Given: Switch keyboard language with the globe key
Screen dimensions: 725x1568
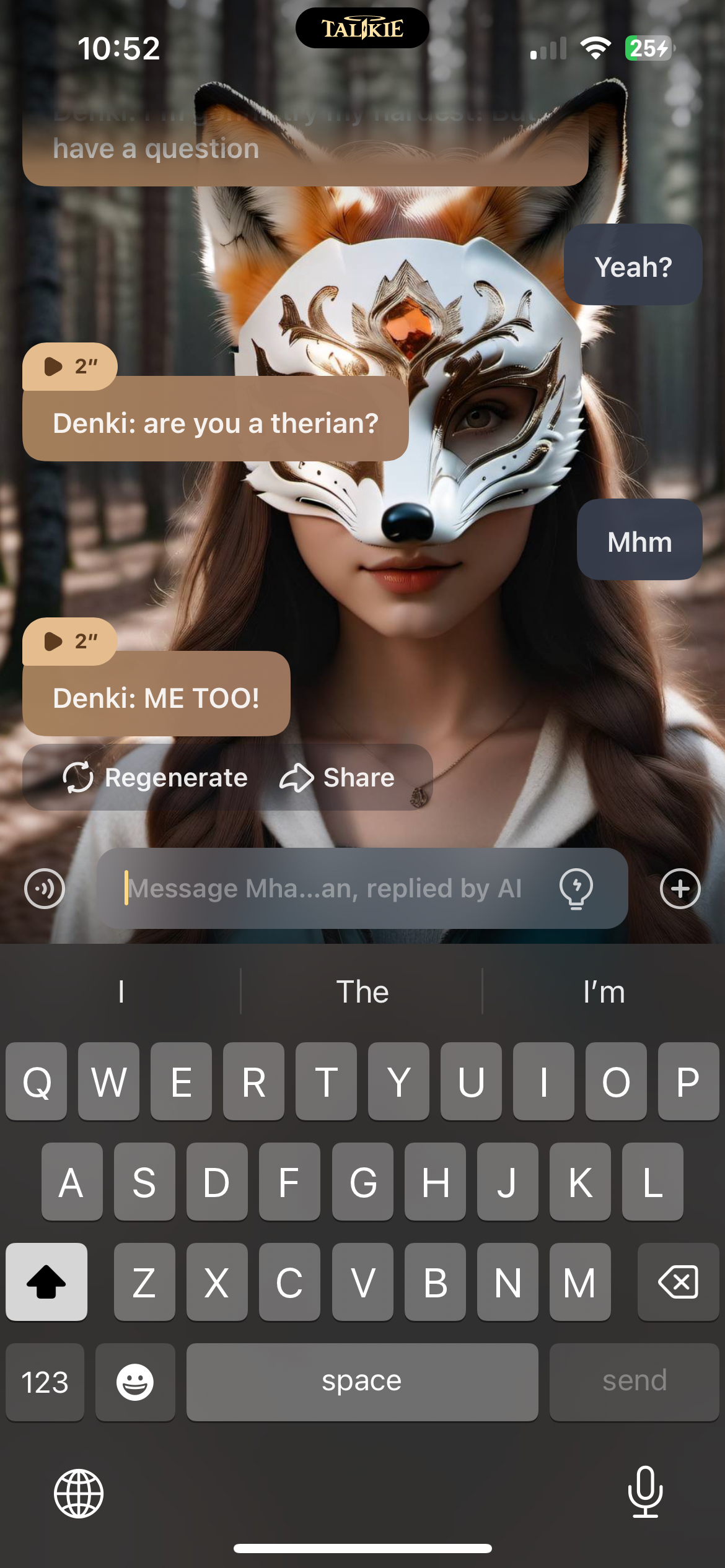Looking at the screenshot, I should click(79, 1494).
